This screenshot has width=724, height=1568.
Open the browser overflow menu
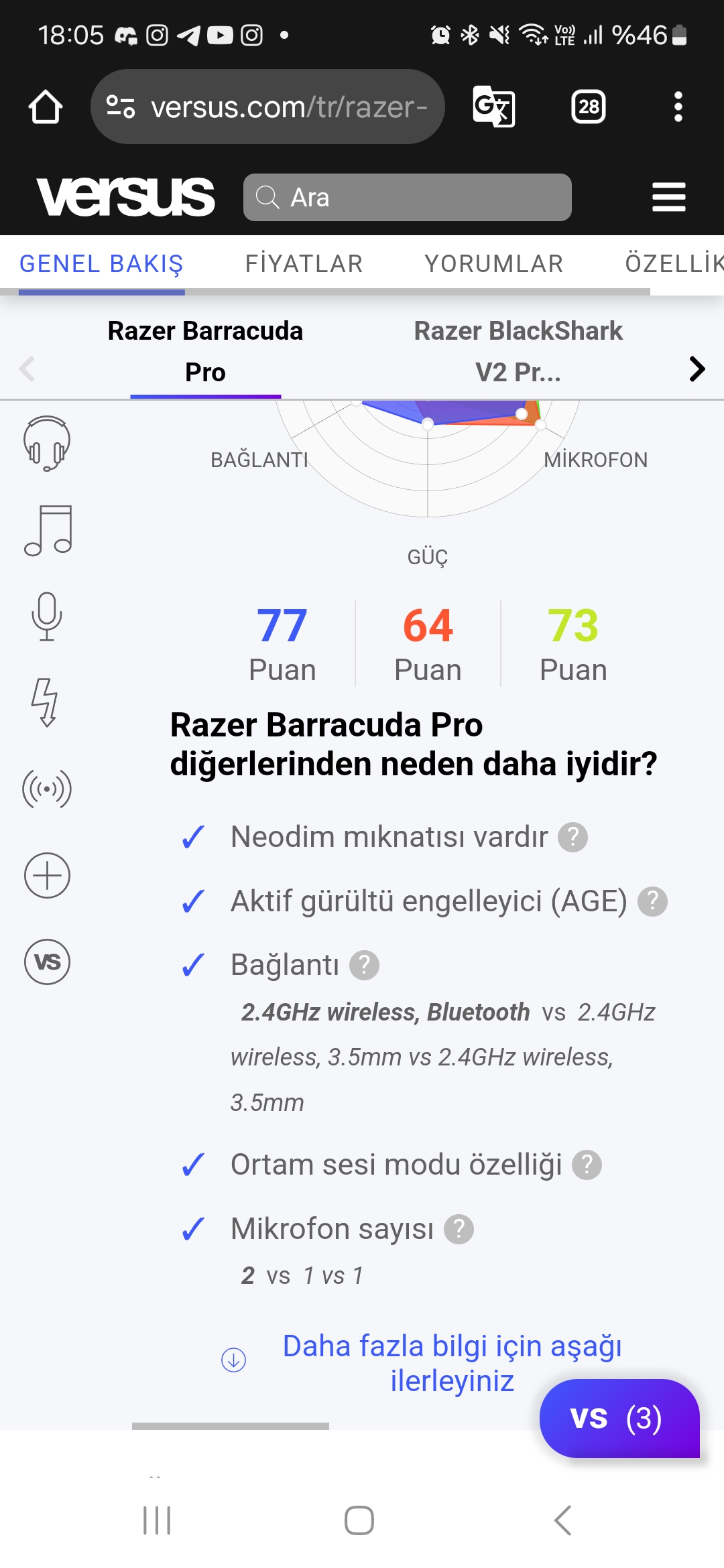pyautogui.click(x=678, y=107)
